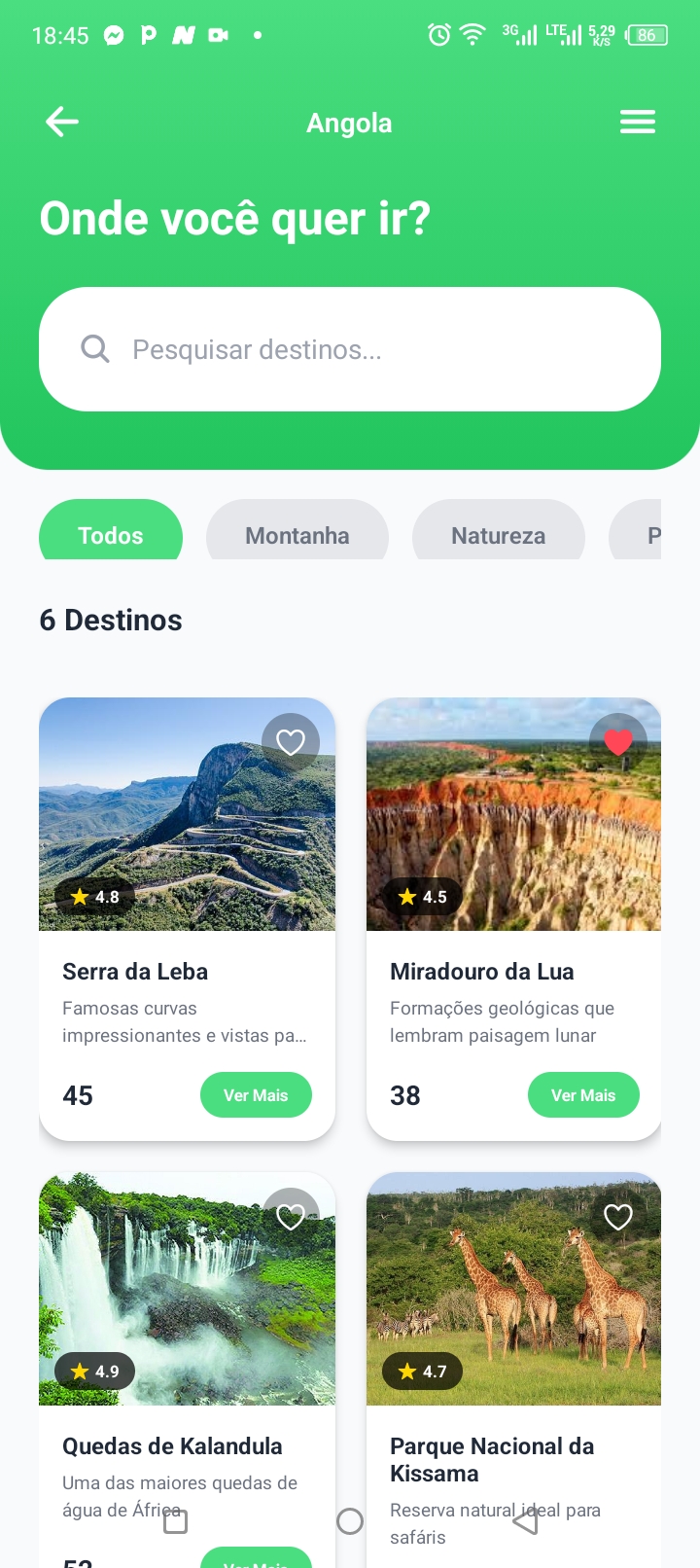Add Parque Nacional da Kissama to favorites
This screenshot has height=1568, width=700.
pos(618,1217)
